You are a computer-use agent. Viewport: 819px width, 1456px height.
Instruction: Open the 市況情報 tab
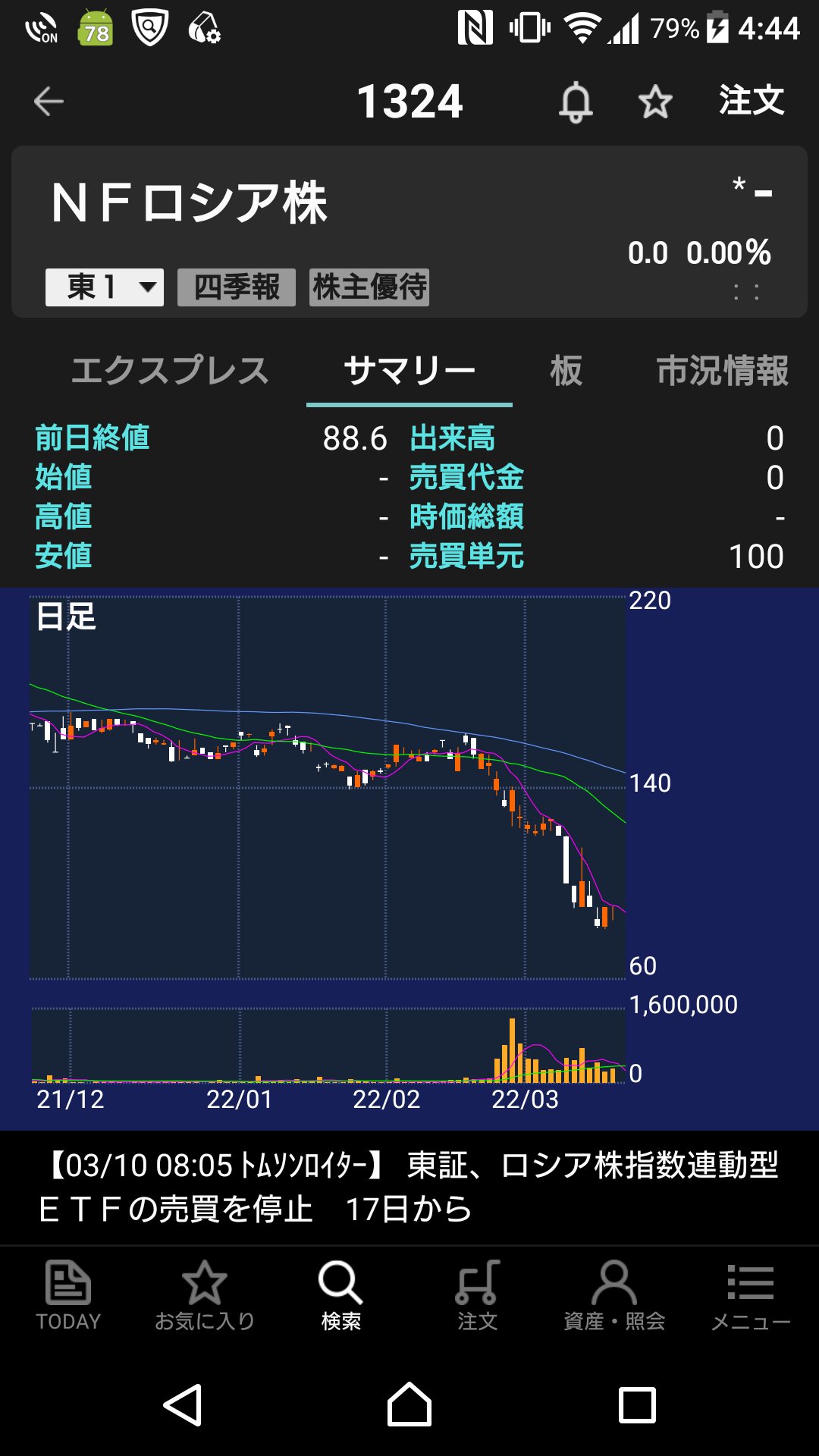(722, 371)
